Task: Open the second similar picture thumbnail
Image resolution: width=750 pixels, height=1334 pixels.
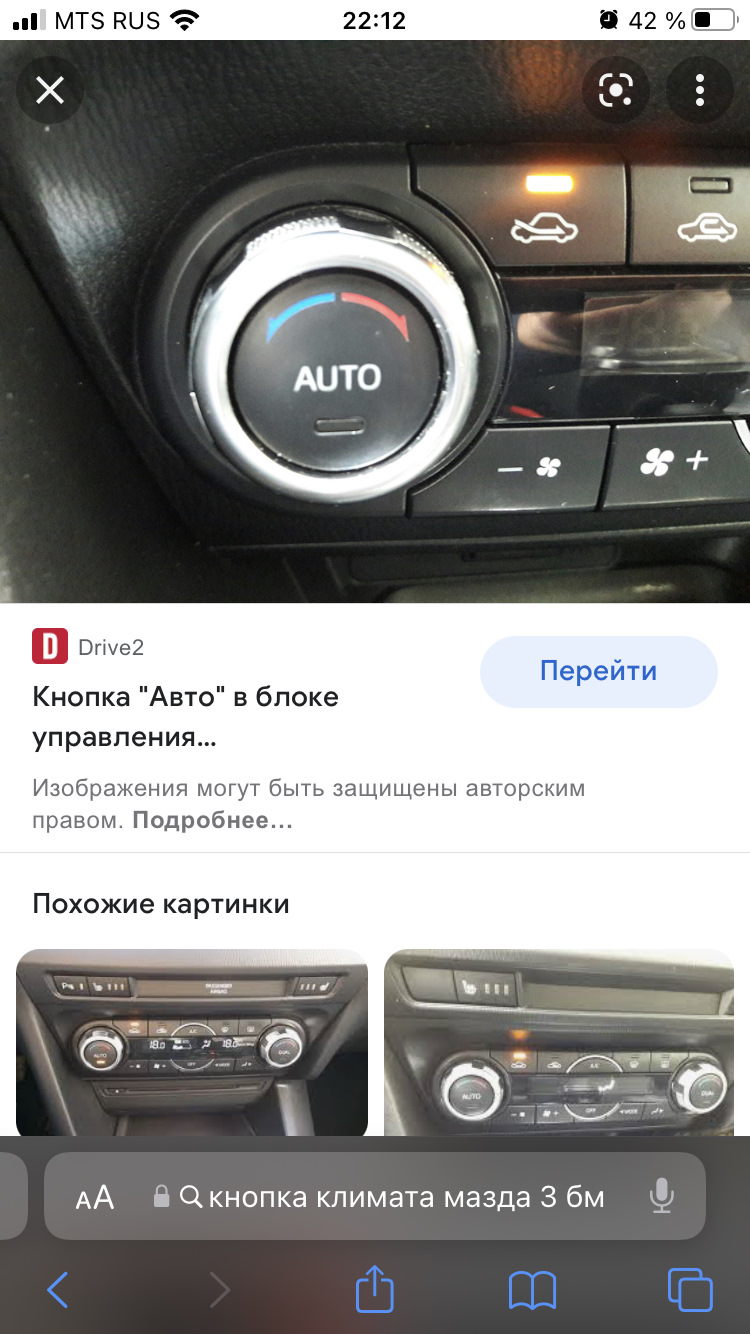Action: click(559, 1042)
